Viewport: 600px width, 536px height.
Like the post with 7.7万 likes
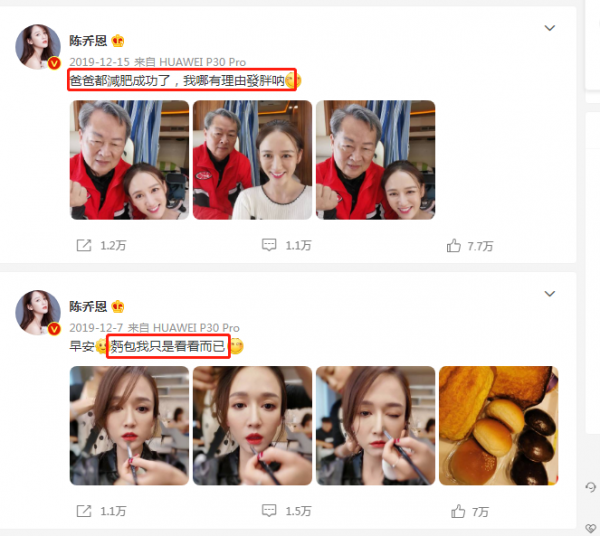[x=471, y=245]
